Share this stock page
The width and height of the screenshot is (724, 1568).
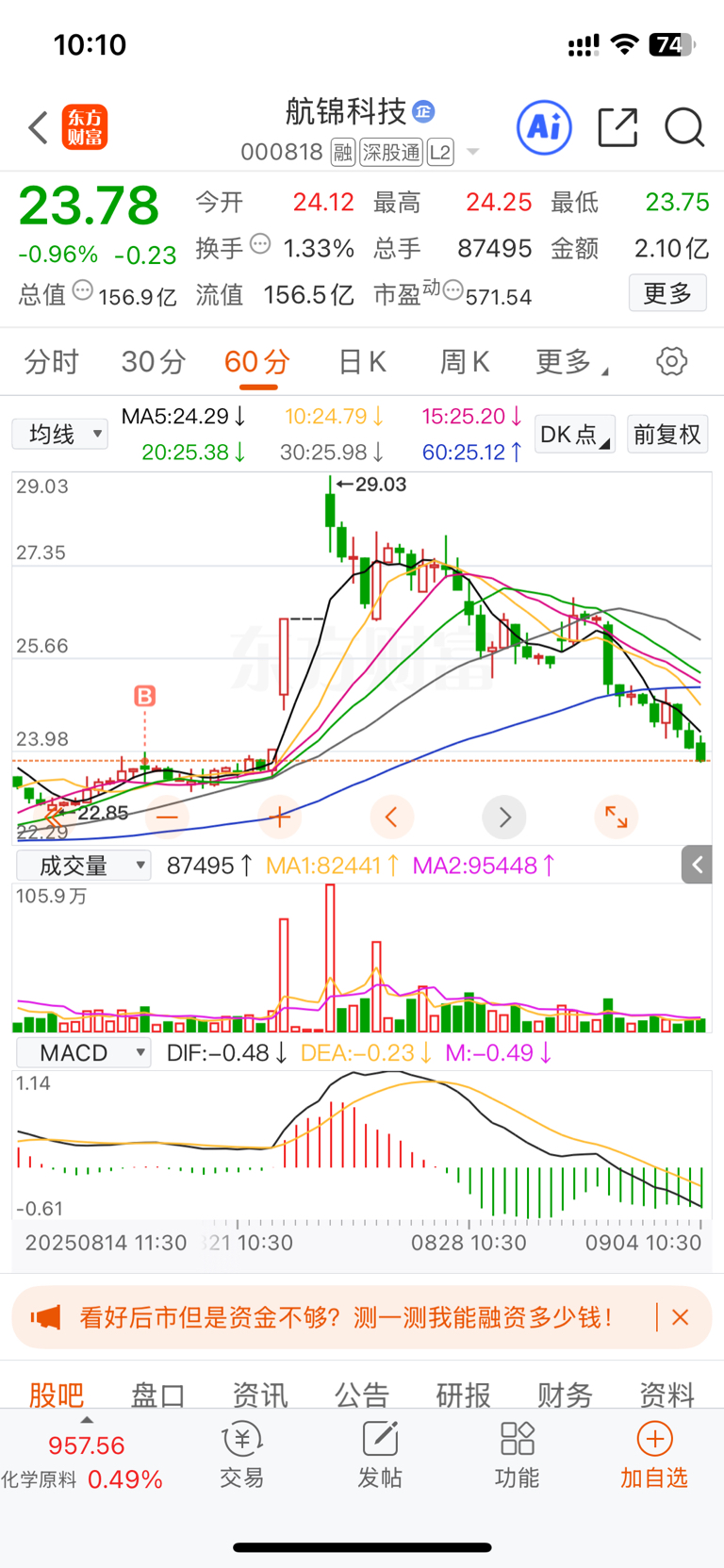click(x=617, y=127)
